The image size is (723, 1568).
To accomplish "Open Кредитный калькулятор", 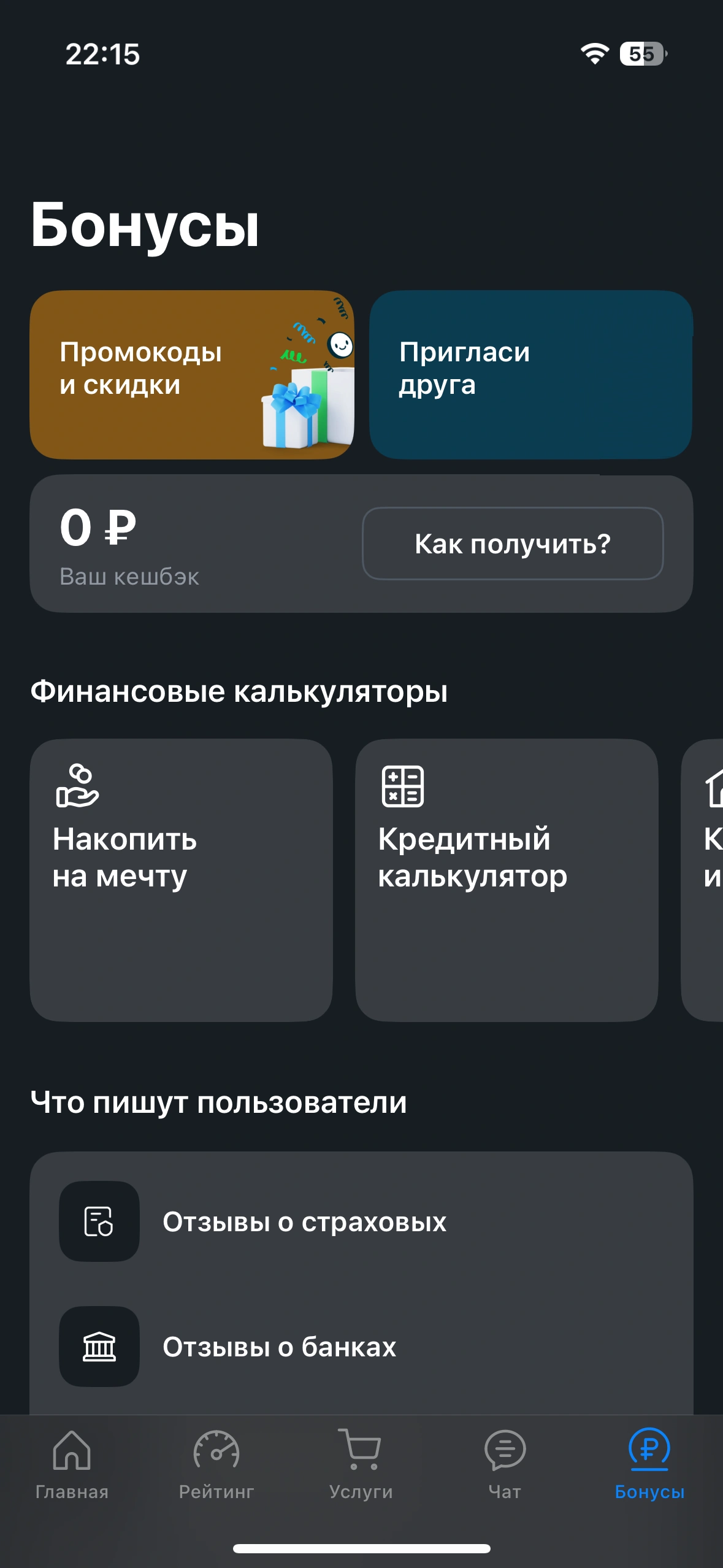I will [507, 880].
